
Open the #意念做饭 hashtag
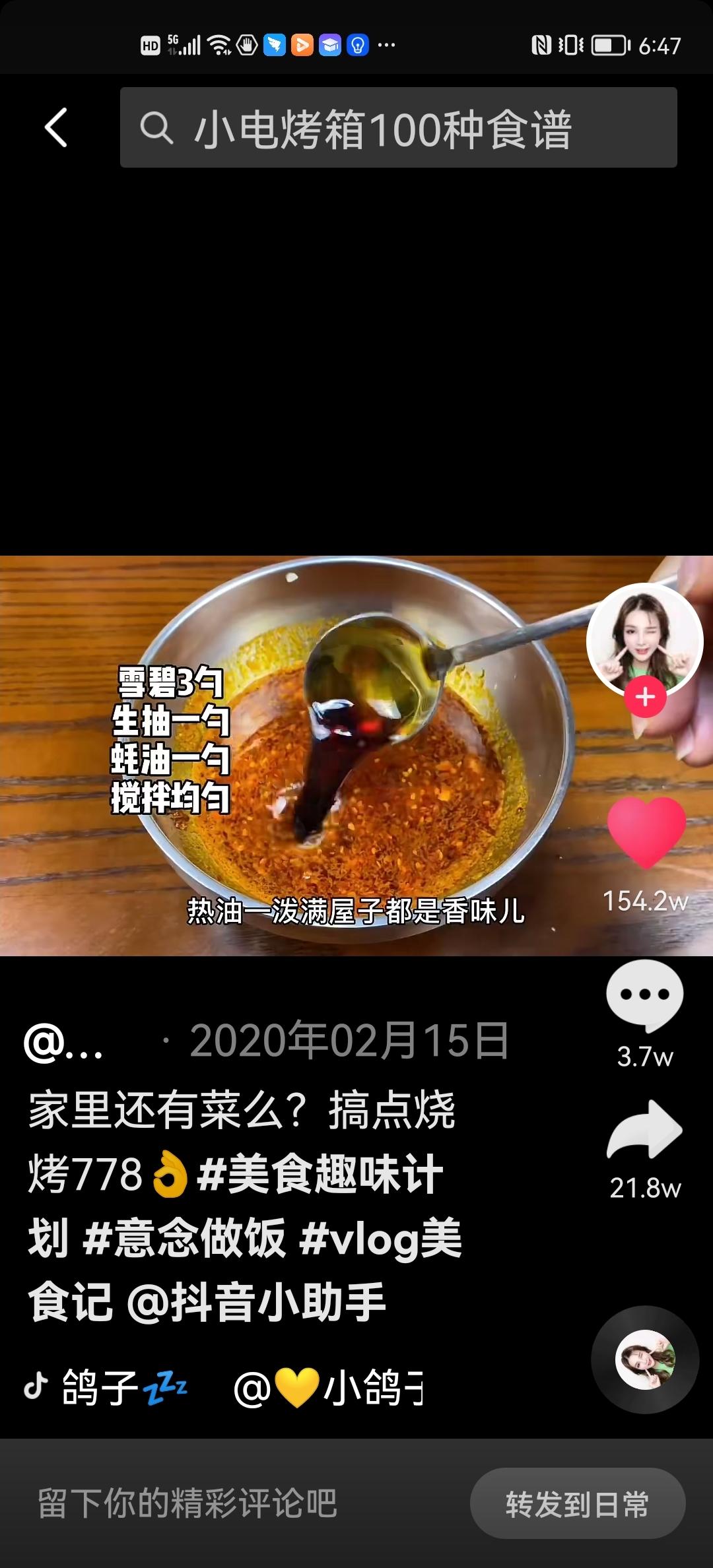click(x=184, y=1238)
